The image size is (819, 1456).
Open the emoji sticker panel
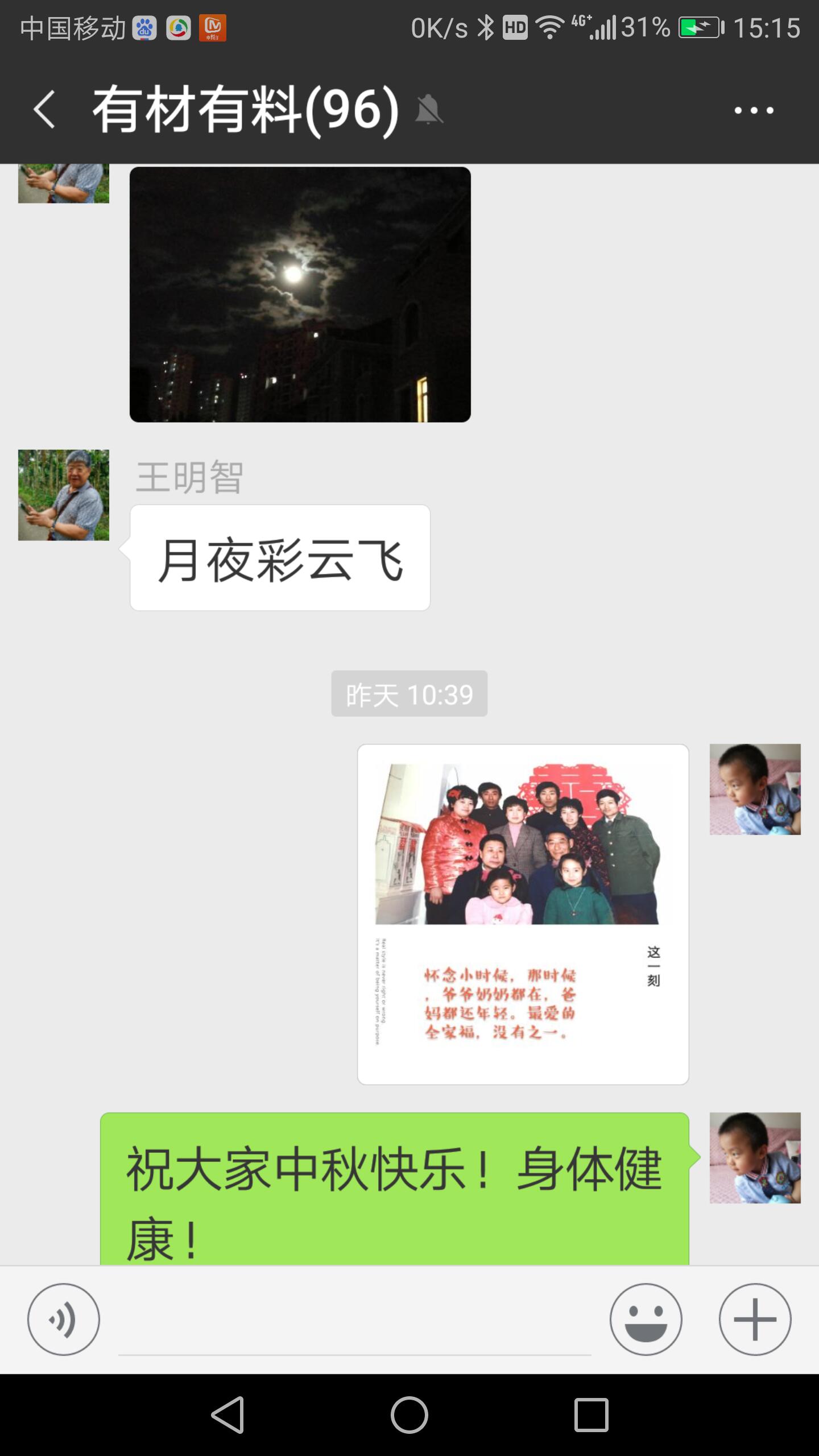tap(646, 1319)
